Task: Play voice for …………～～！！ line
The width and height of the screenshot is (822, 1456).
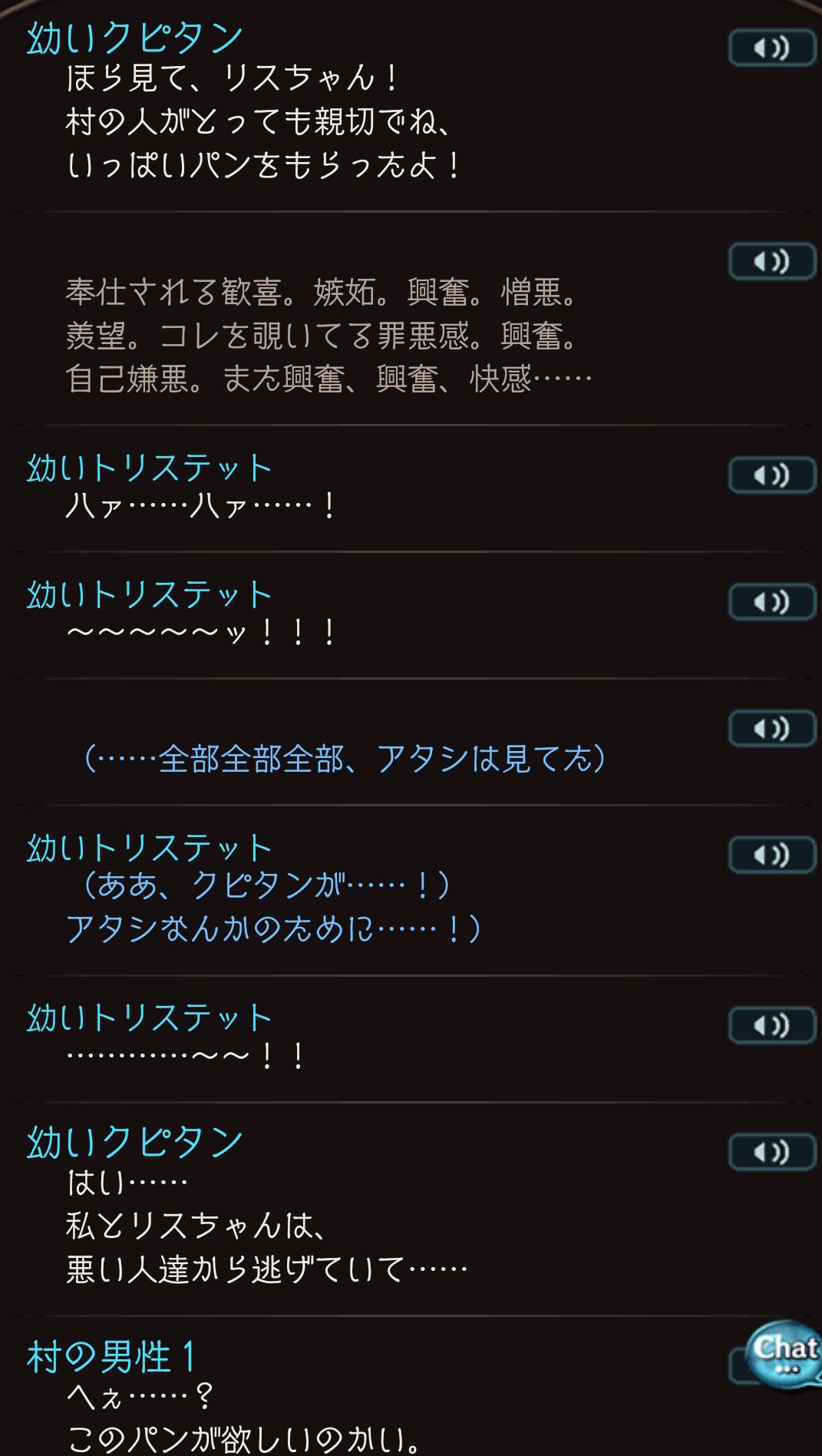Action: click(771, 1025)
